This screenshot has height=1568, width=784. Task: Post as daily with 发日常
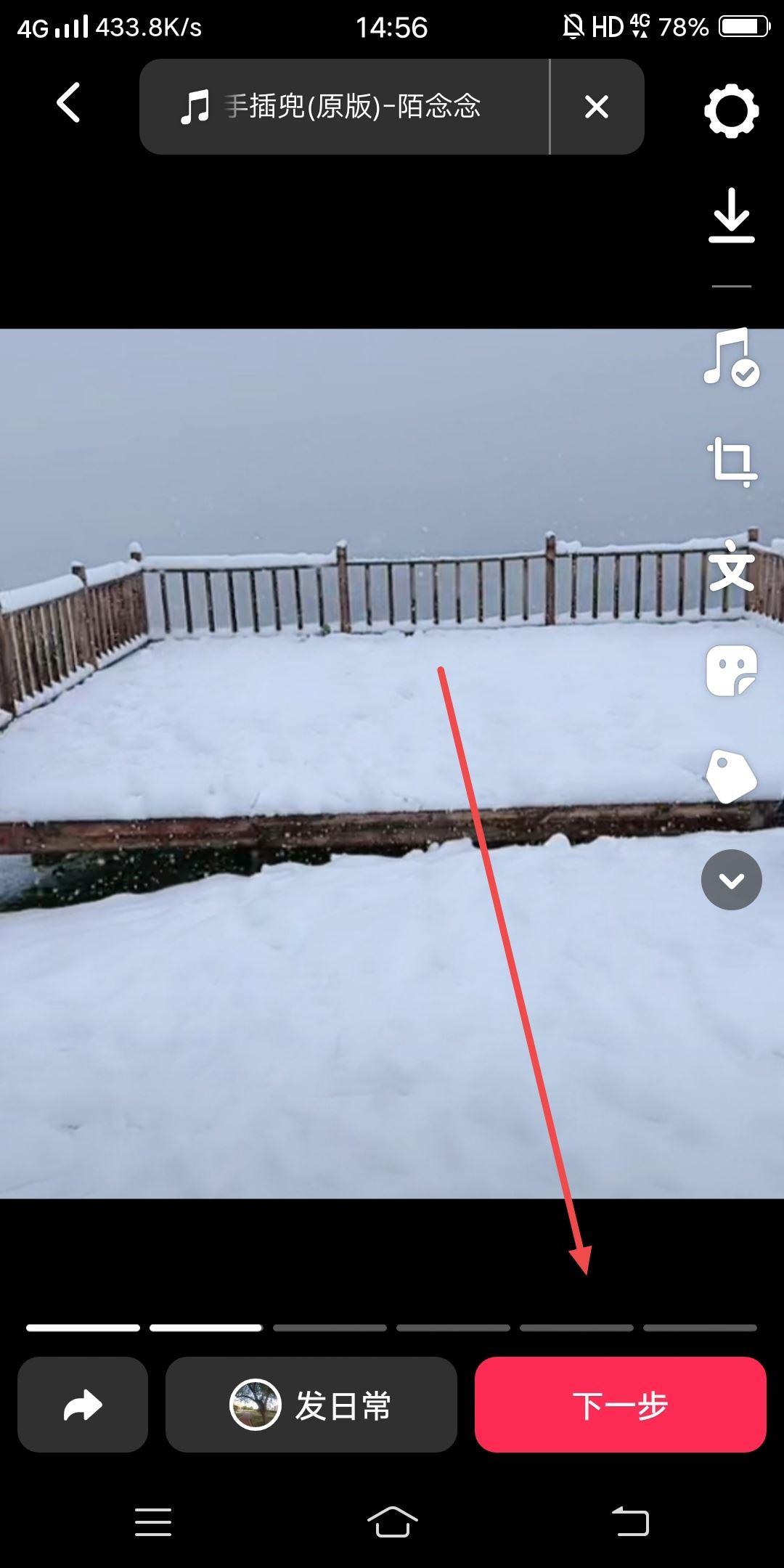tap(311, 1405)
